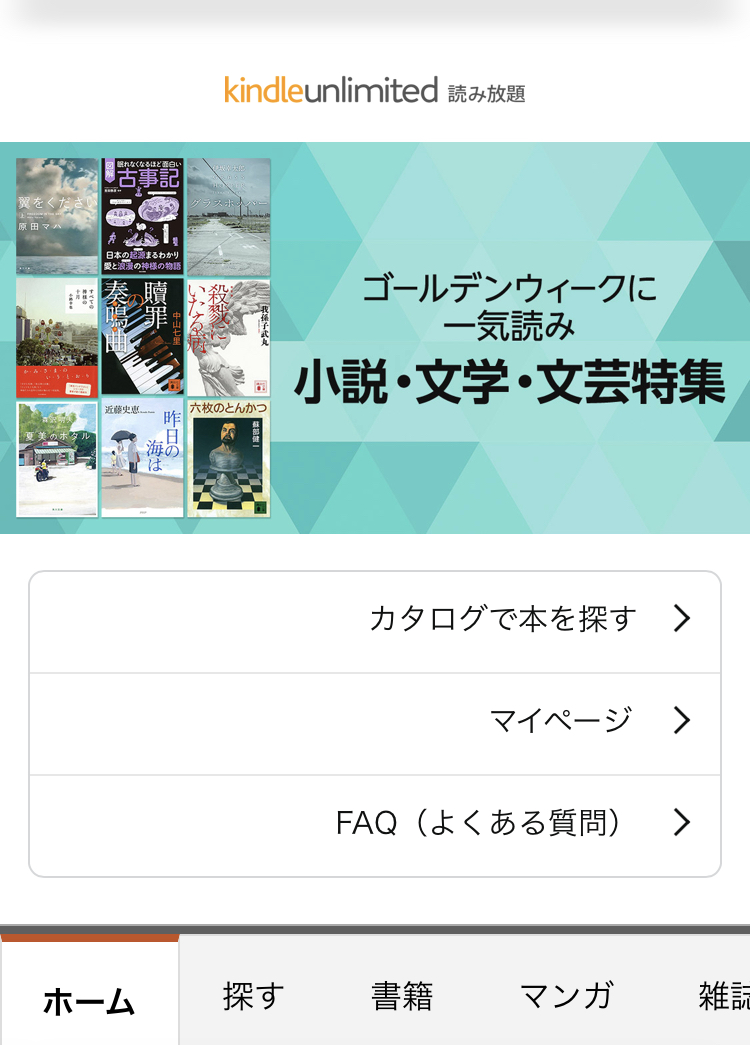
Task: Open カタログで本を探す
Action: tap(375, 620)
